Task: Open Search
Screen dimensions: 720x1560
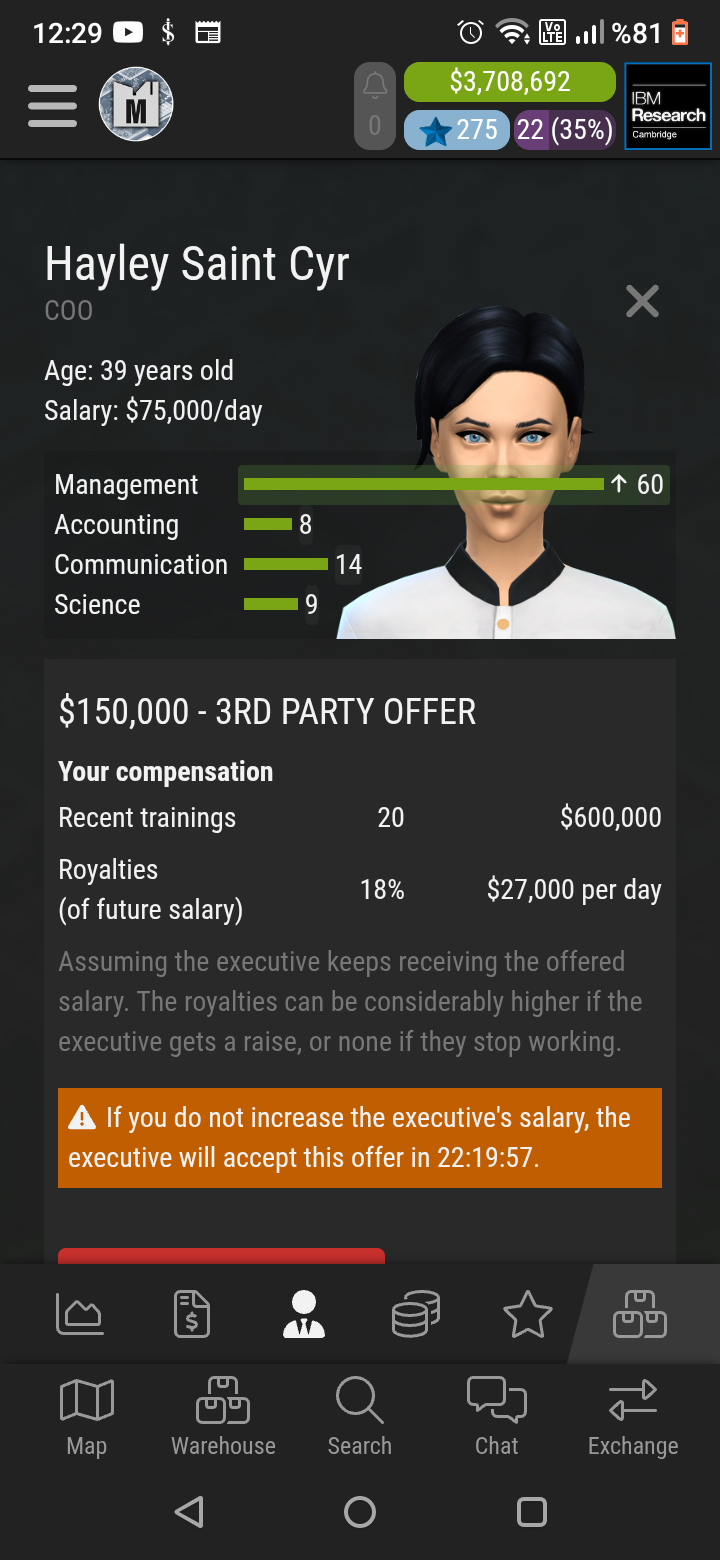Action: (360, 1417)
